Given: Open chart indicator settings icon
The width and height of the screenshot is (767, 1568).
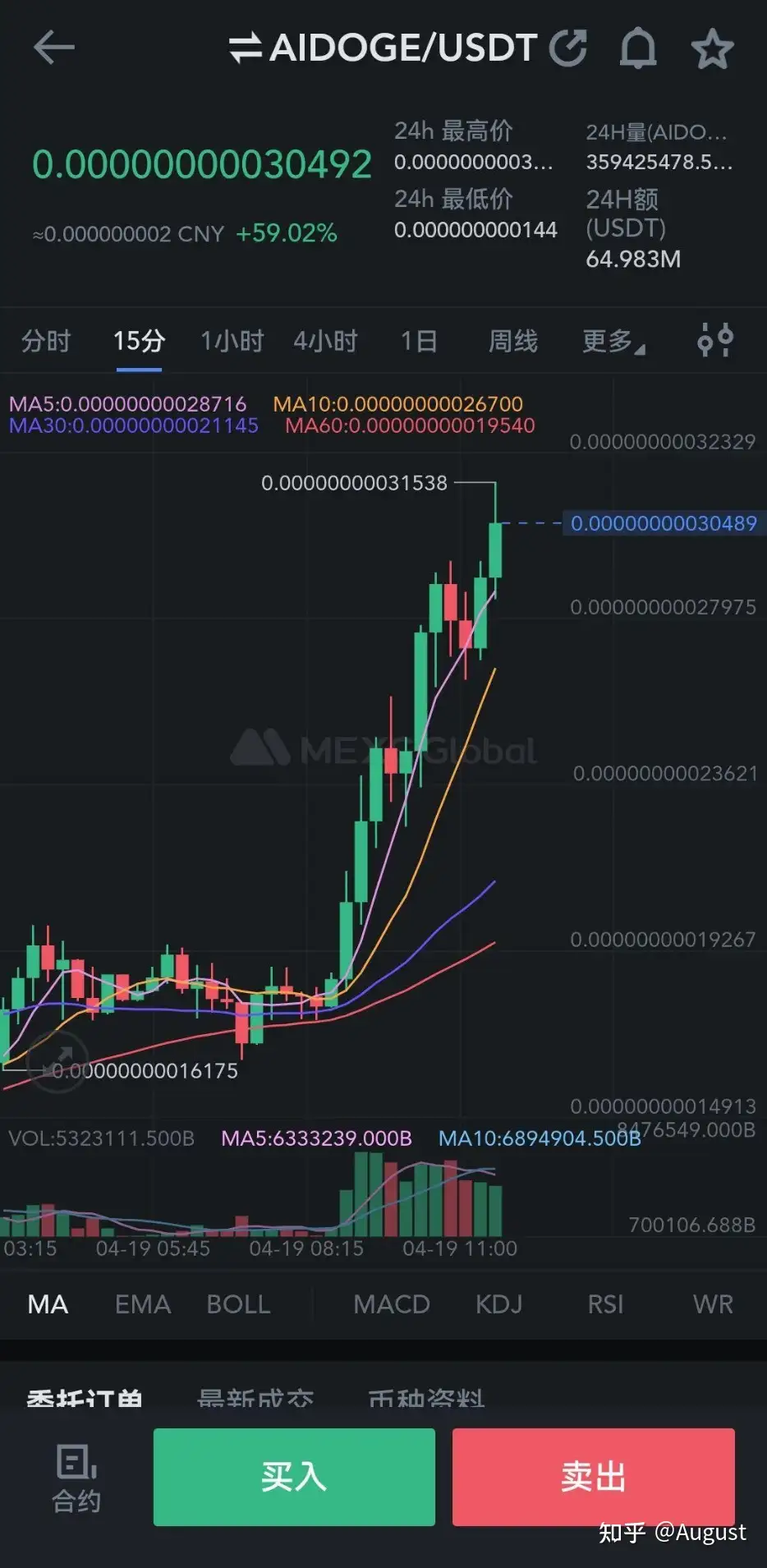Looking at the screenshot, I should pos(714,339).
